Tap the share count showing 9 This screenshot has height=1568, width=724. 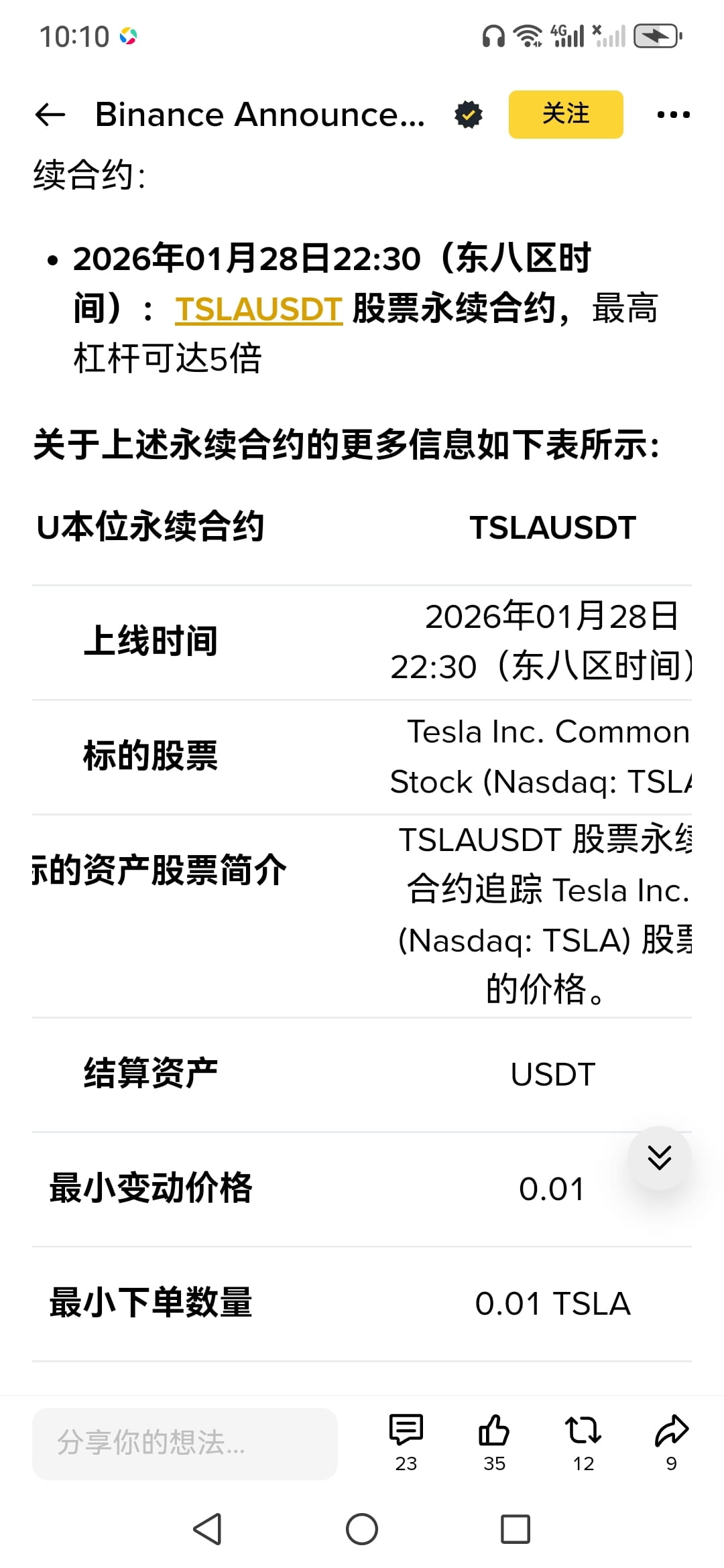pos(671,1463)
